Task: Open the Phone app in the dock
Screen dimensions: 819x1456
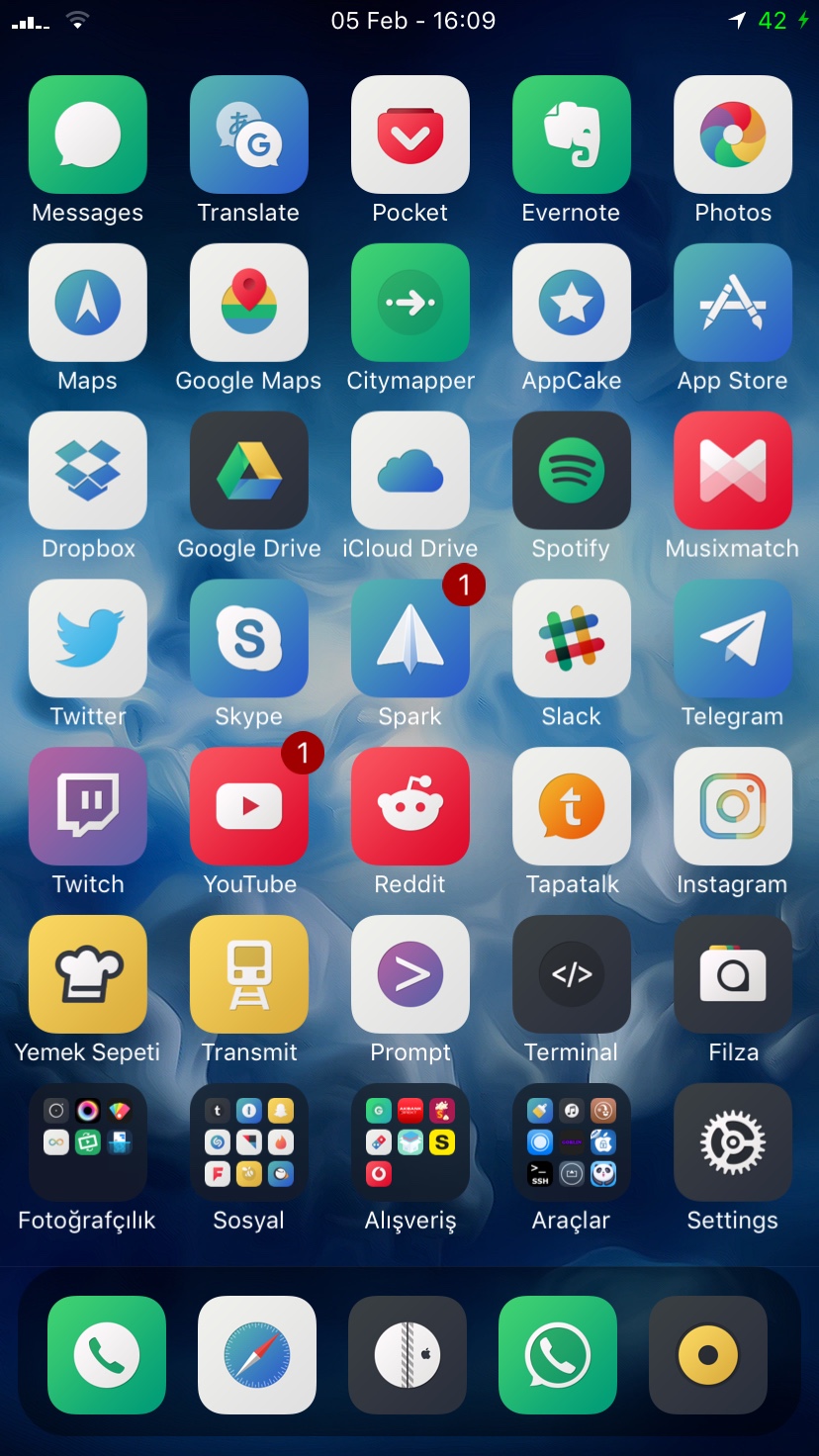Action: click(107, 1355)
